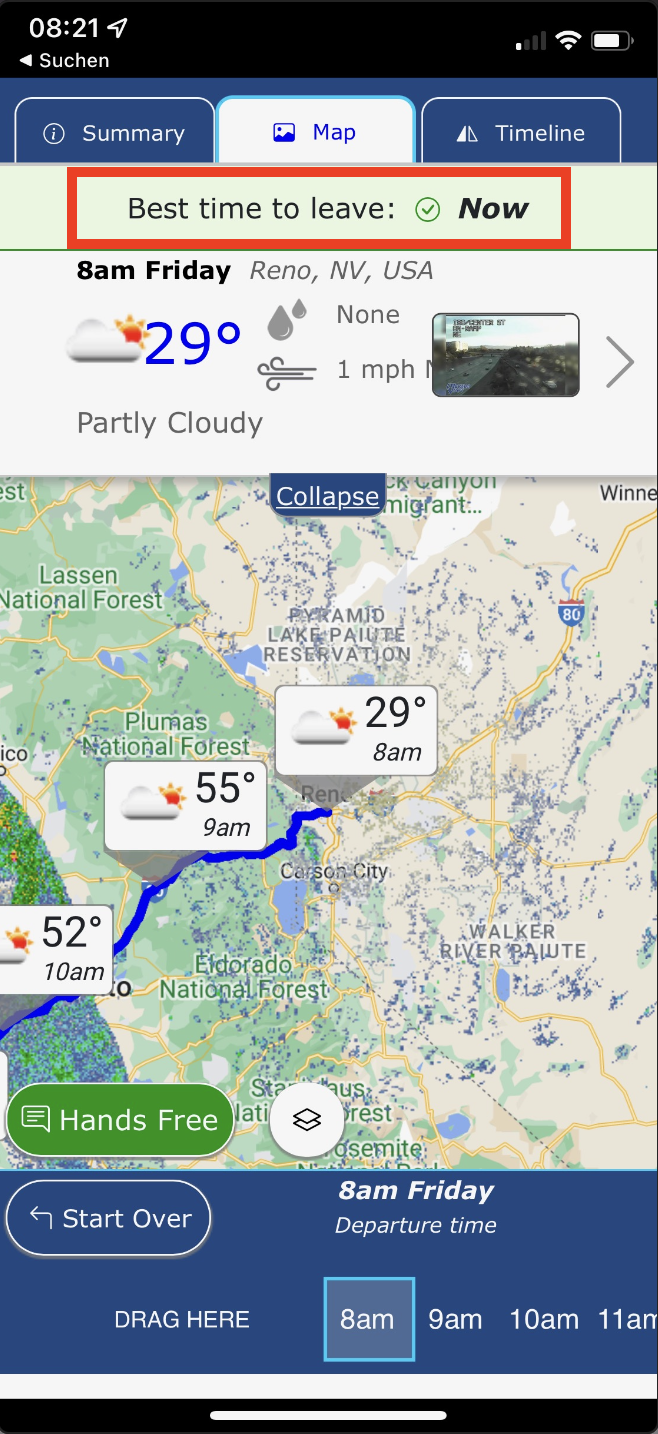Collapse the weather details panel
Image resolution: width=658 pixels, height=1434 pixels.
click(x=328, y=496)
